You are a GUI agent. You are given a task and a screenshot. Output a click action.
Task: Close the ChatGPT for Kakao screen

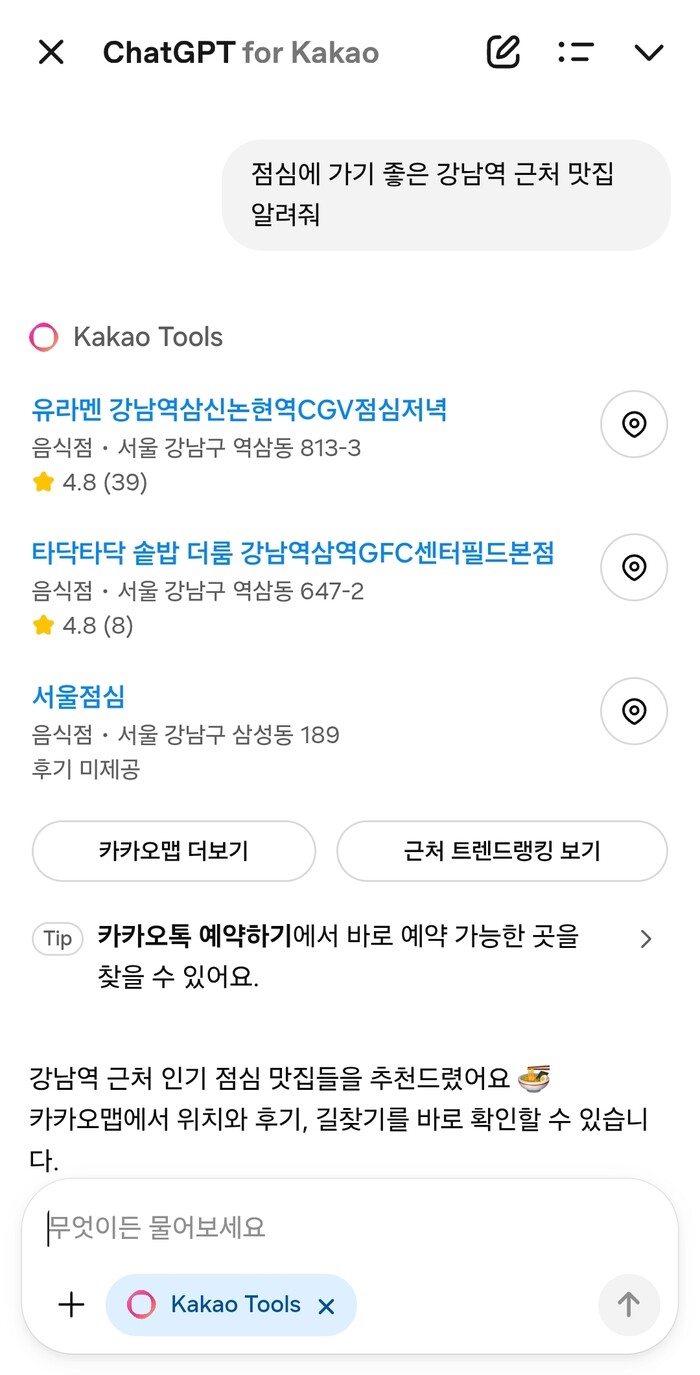tap(51, 52)
